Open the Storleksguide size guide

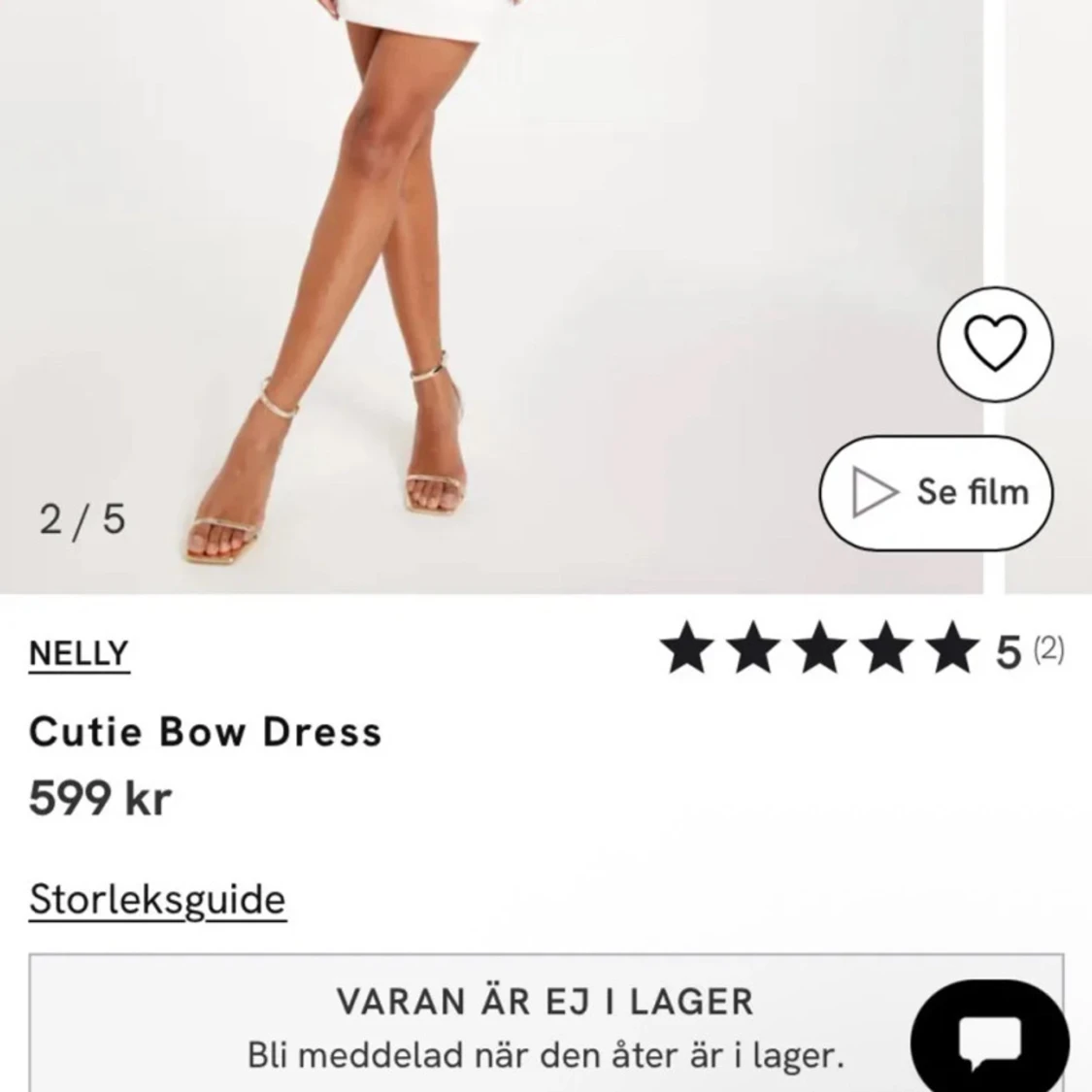pyautogui.click(x=157, y=900)
